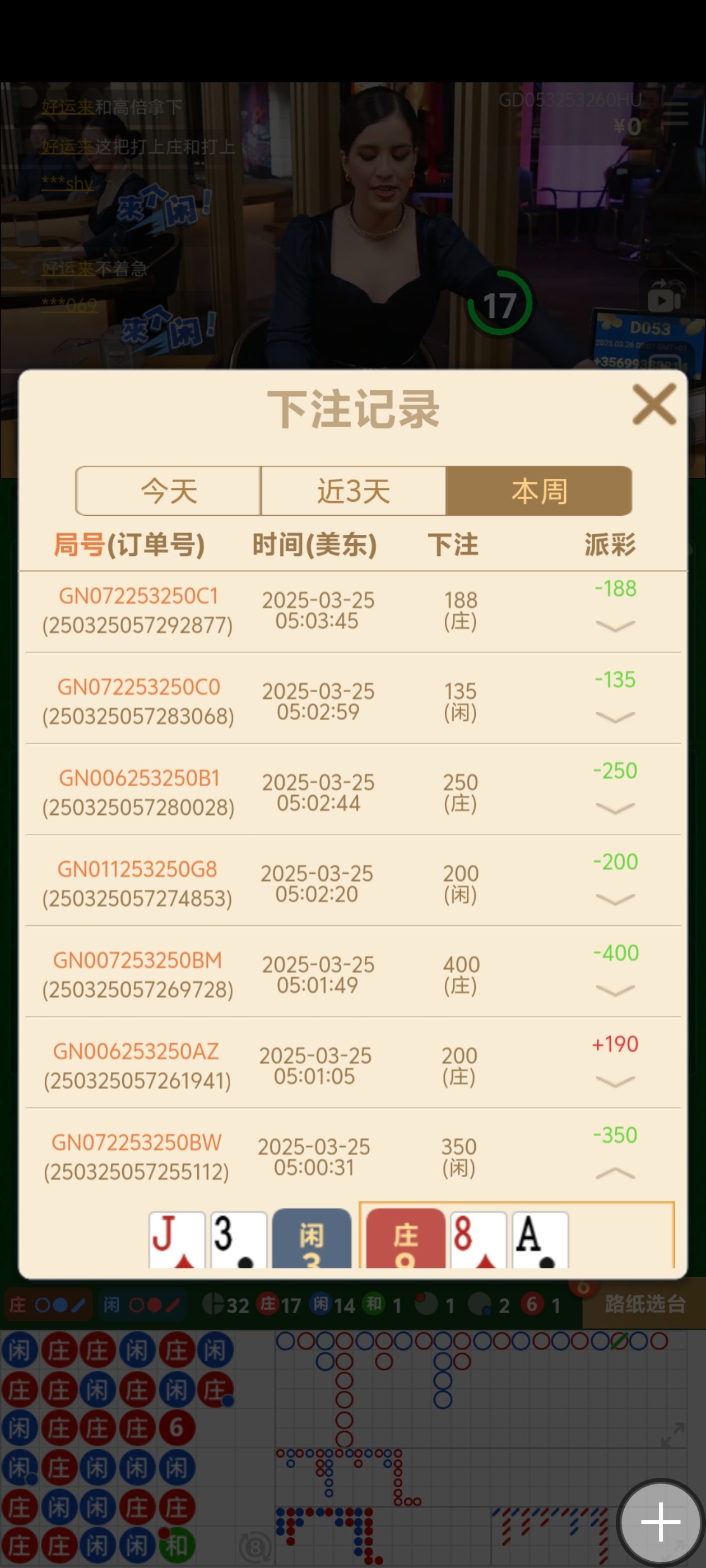Tap the video camera switch icon
The image size is (706, 1568).
tap(665, 298)
